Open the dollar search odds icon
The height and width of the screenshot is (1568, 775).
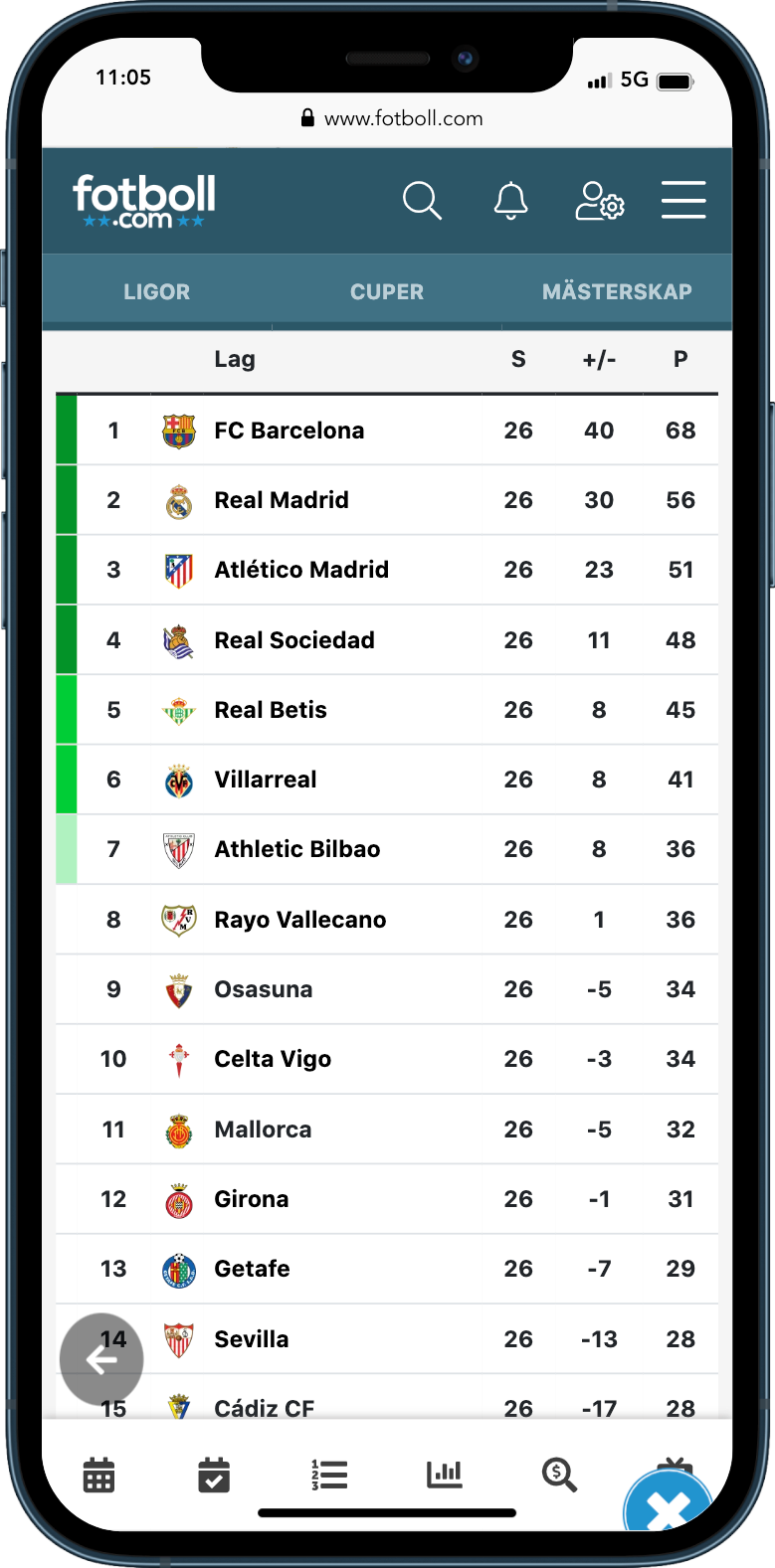click(559, 1475)
